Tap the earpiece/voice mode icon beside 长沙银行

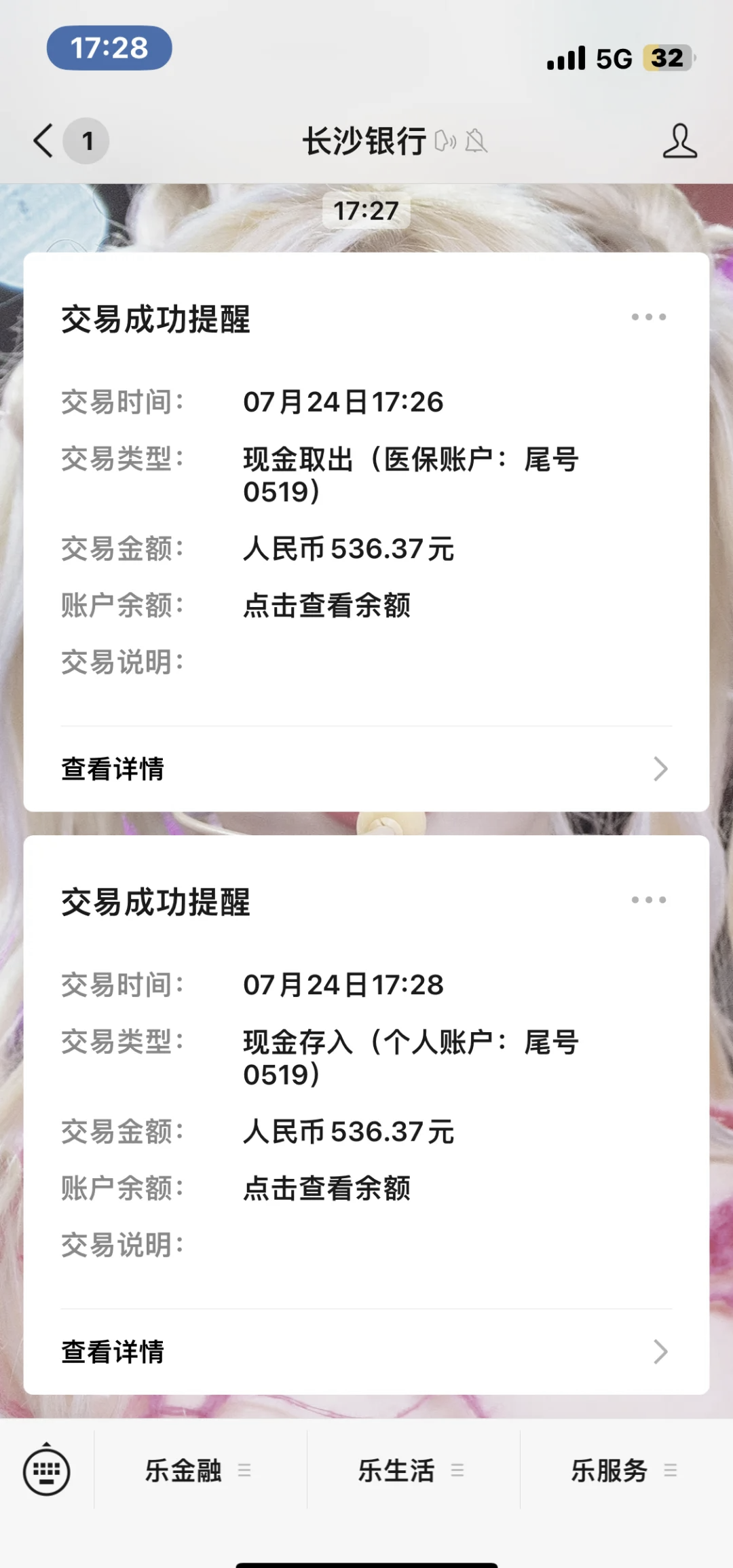445,141
